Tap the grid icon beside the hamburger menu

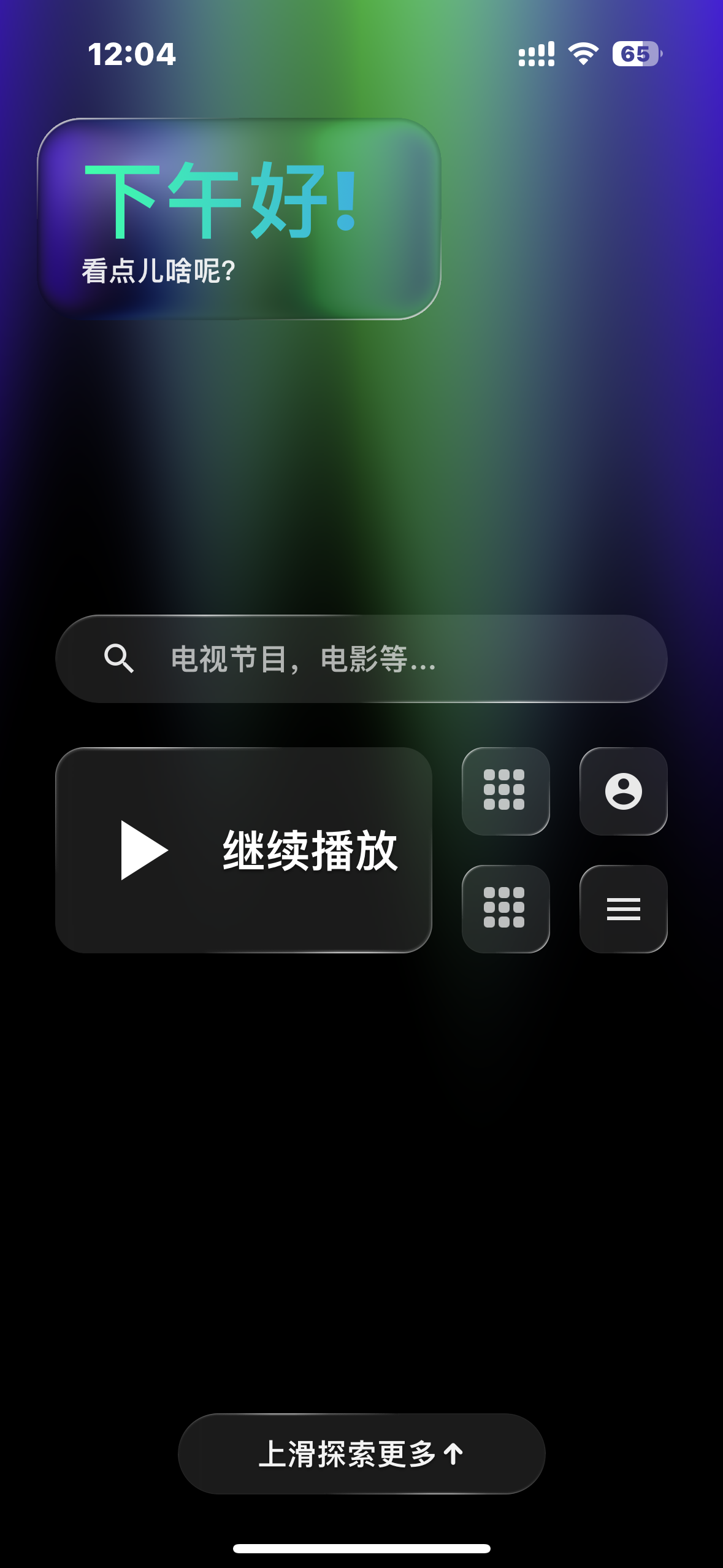505,909
